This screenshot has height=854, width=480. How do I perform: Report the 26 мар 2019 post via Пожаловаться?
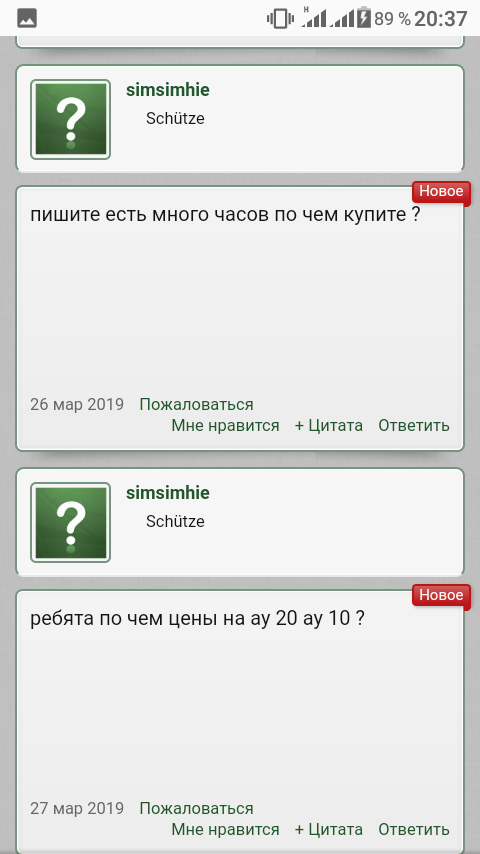point(196,405)
